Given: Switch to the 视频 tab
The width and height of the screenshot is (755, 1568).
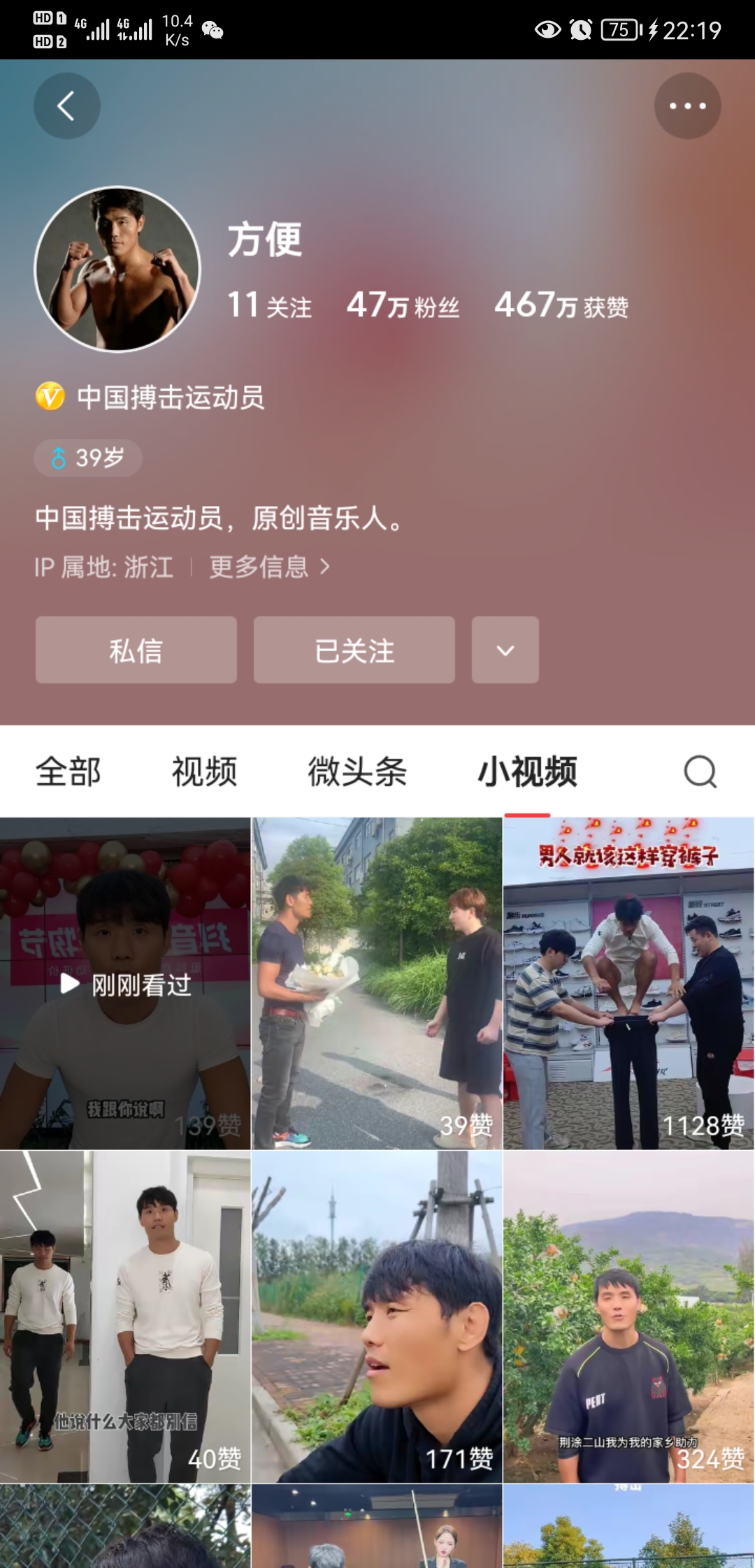Looking at the screenshot, I should [204, 772].
